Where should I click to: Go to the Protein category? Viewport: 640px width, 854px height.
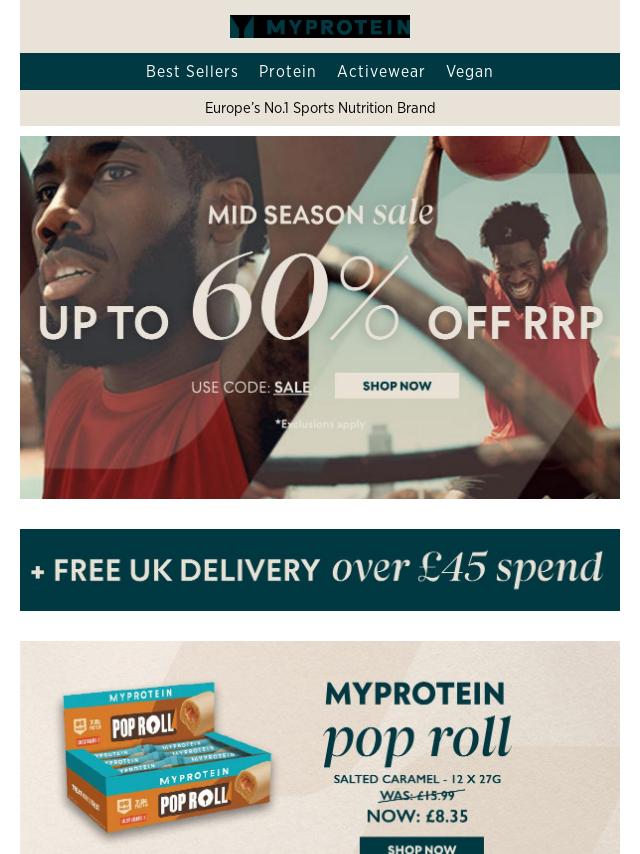click(x=287, y=72)
